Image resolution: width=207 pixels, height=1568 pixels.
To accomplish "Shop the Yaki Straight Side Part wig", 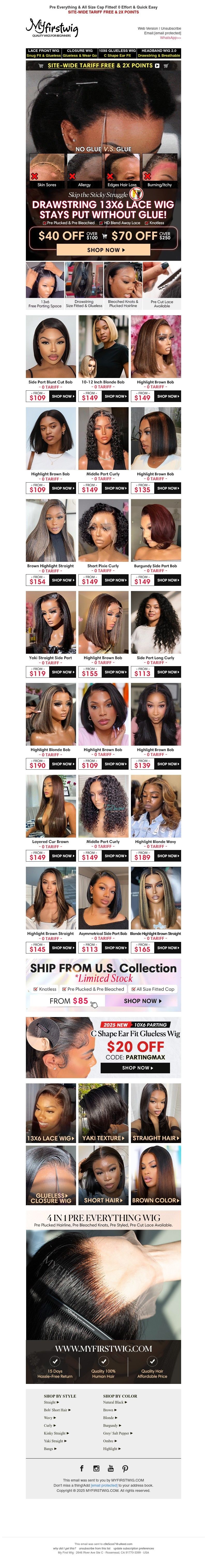I will (x=63, y=672).
